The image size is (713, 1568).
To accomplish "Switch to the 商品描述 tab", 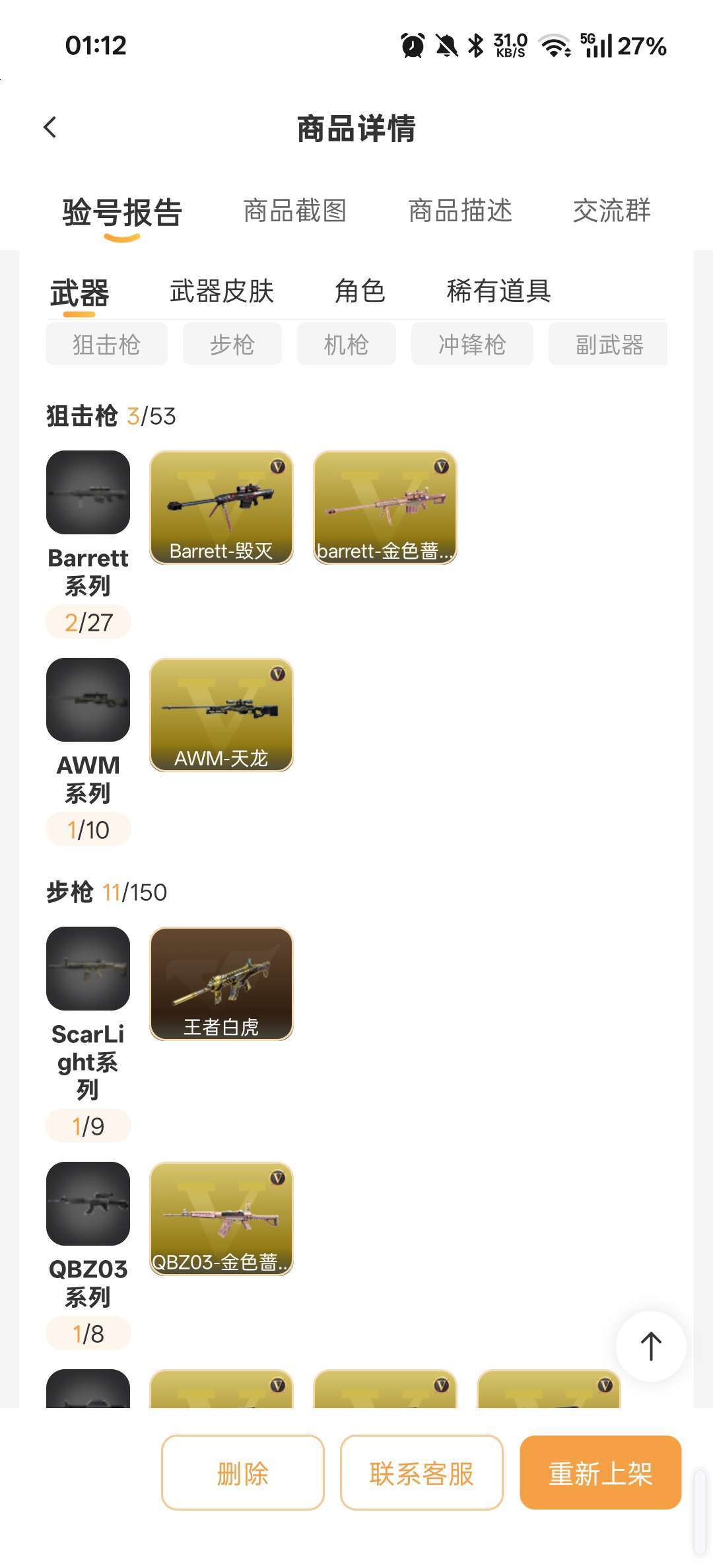I will pos(460,211).
